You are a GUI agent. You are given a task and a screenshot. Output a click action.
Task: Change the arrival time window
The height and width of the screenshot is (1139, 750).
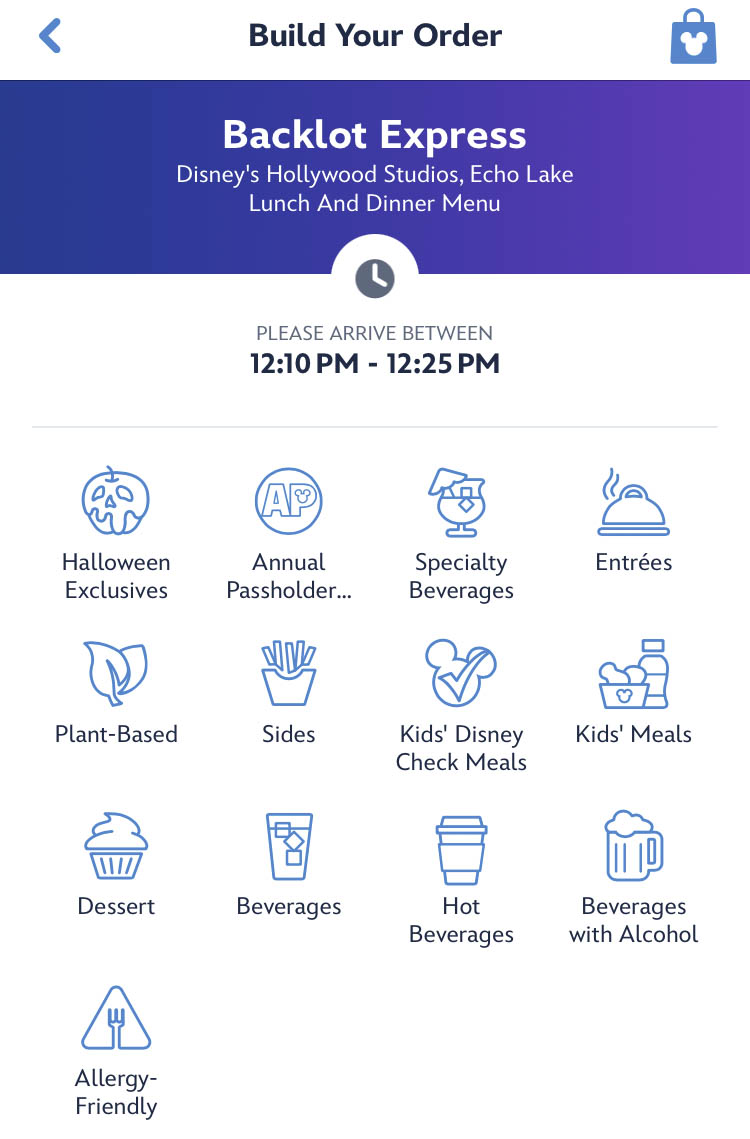pyautogui.click(x=375, y=350)
